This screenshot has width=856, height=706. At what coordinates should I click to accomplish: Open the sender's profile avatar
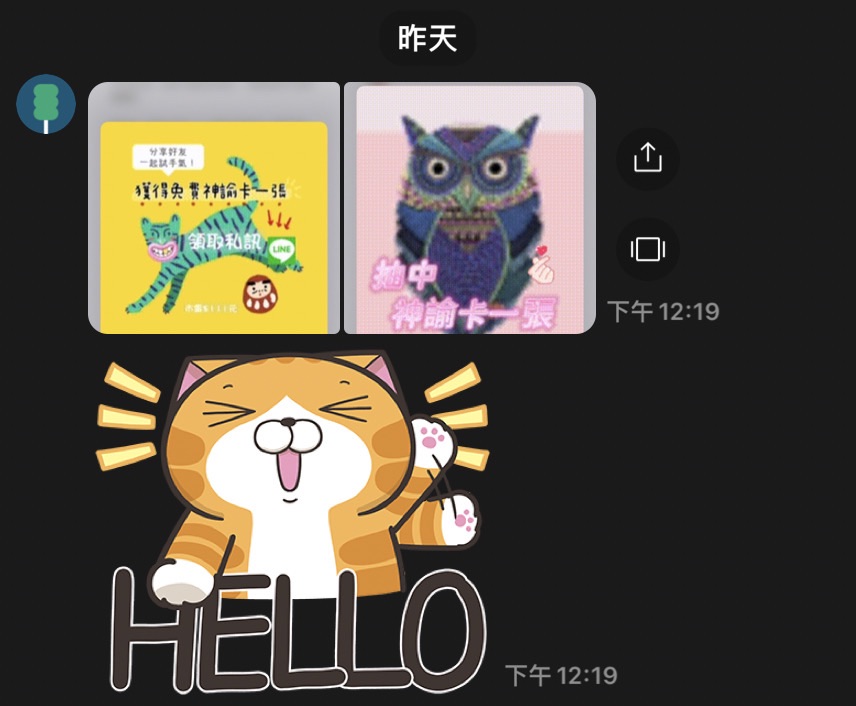click(x=46, y=104)
